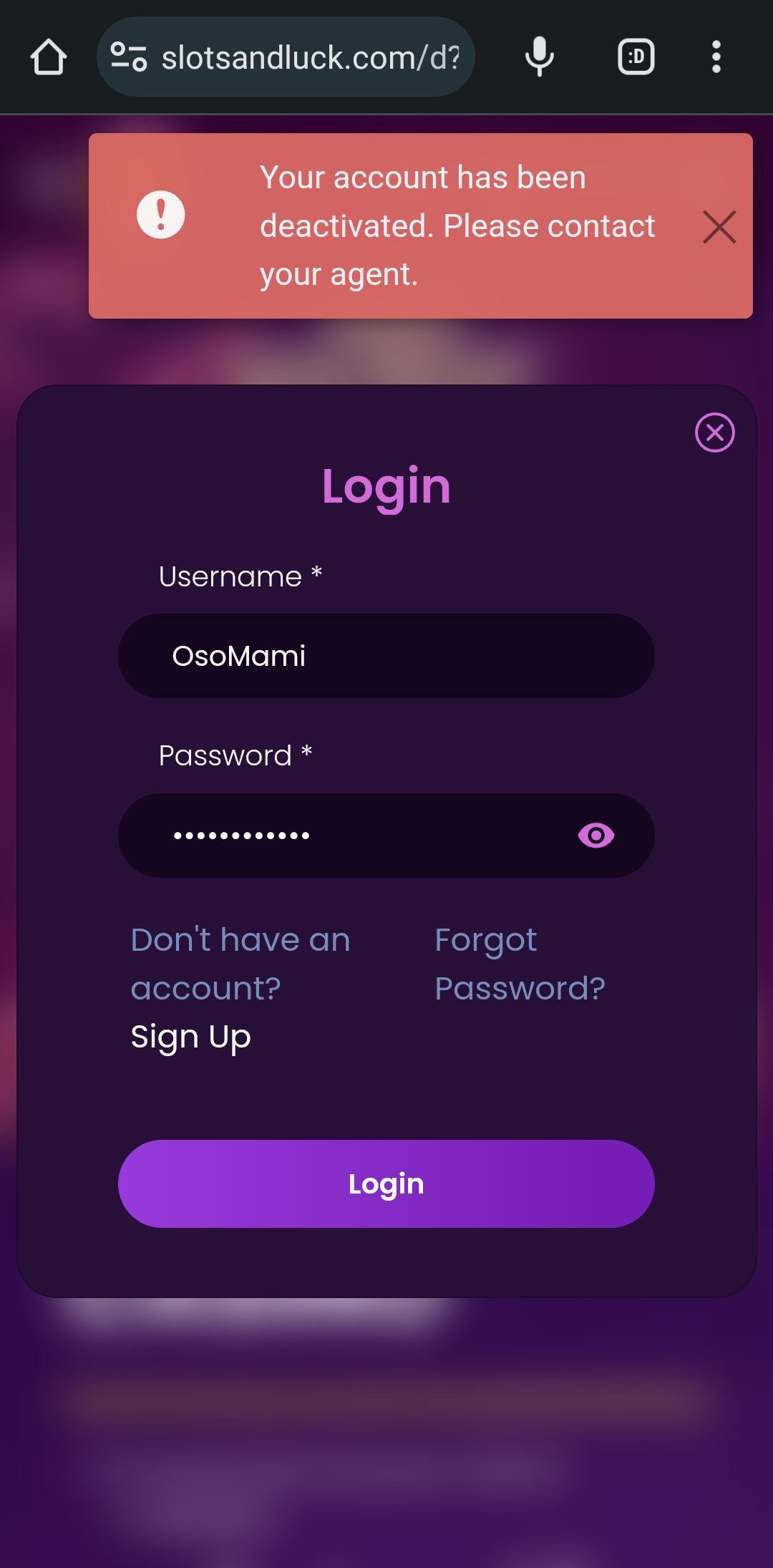Open Forgot Password link
The height and width of the screenshot is (1568, 773).
520,964
